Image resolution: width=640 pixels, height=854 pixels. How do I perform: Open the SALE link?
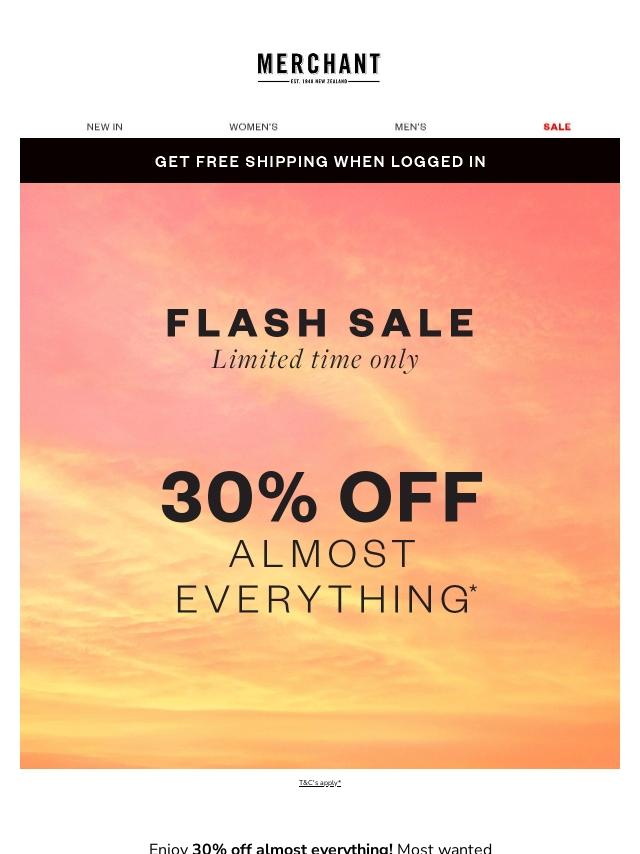557,127
